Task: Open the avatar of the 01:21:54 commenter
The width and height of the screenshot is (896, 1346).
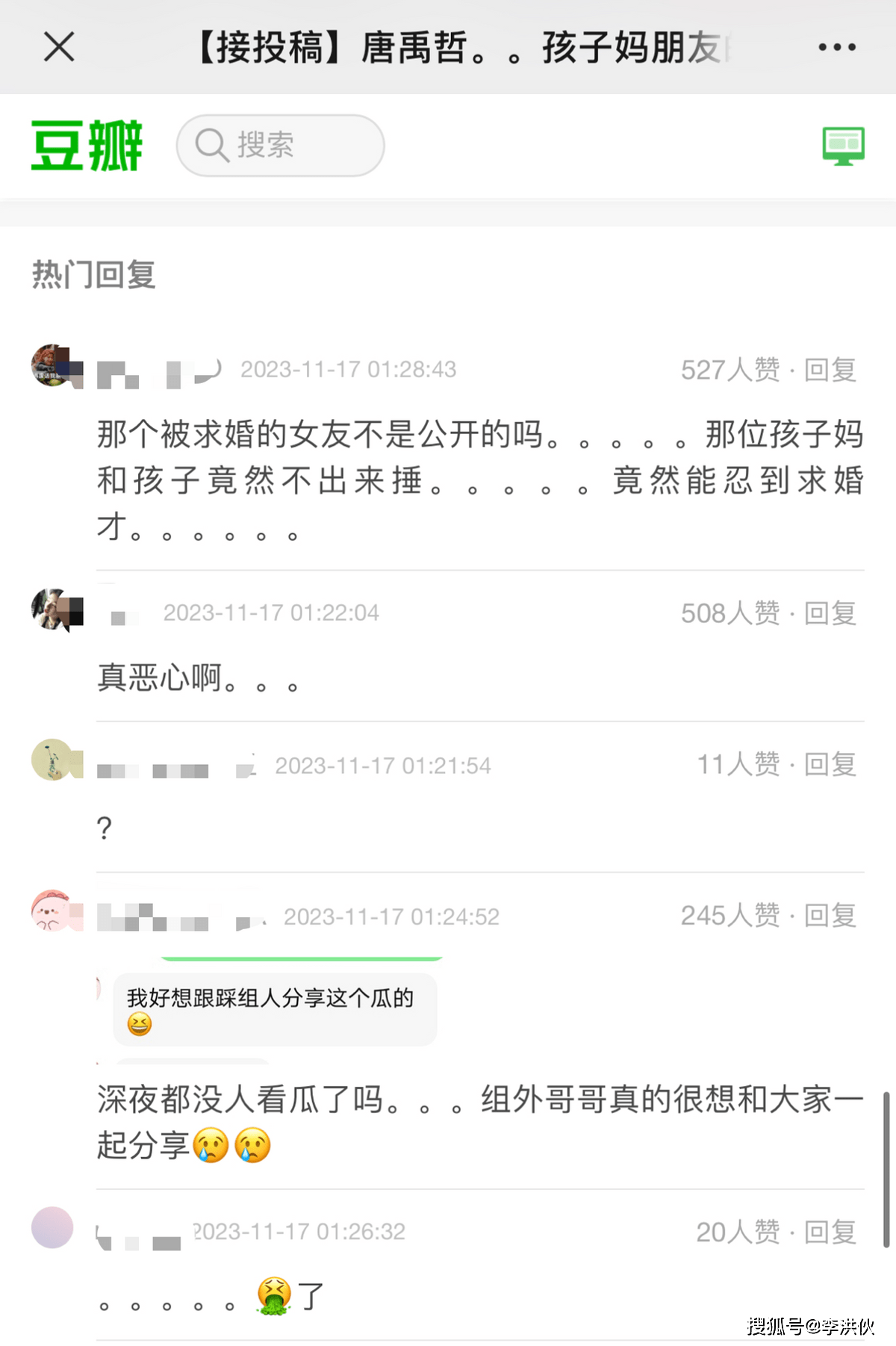Action: point(52,760)
